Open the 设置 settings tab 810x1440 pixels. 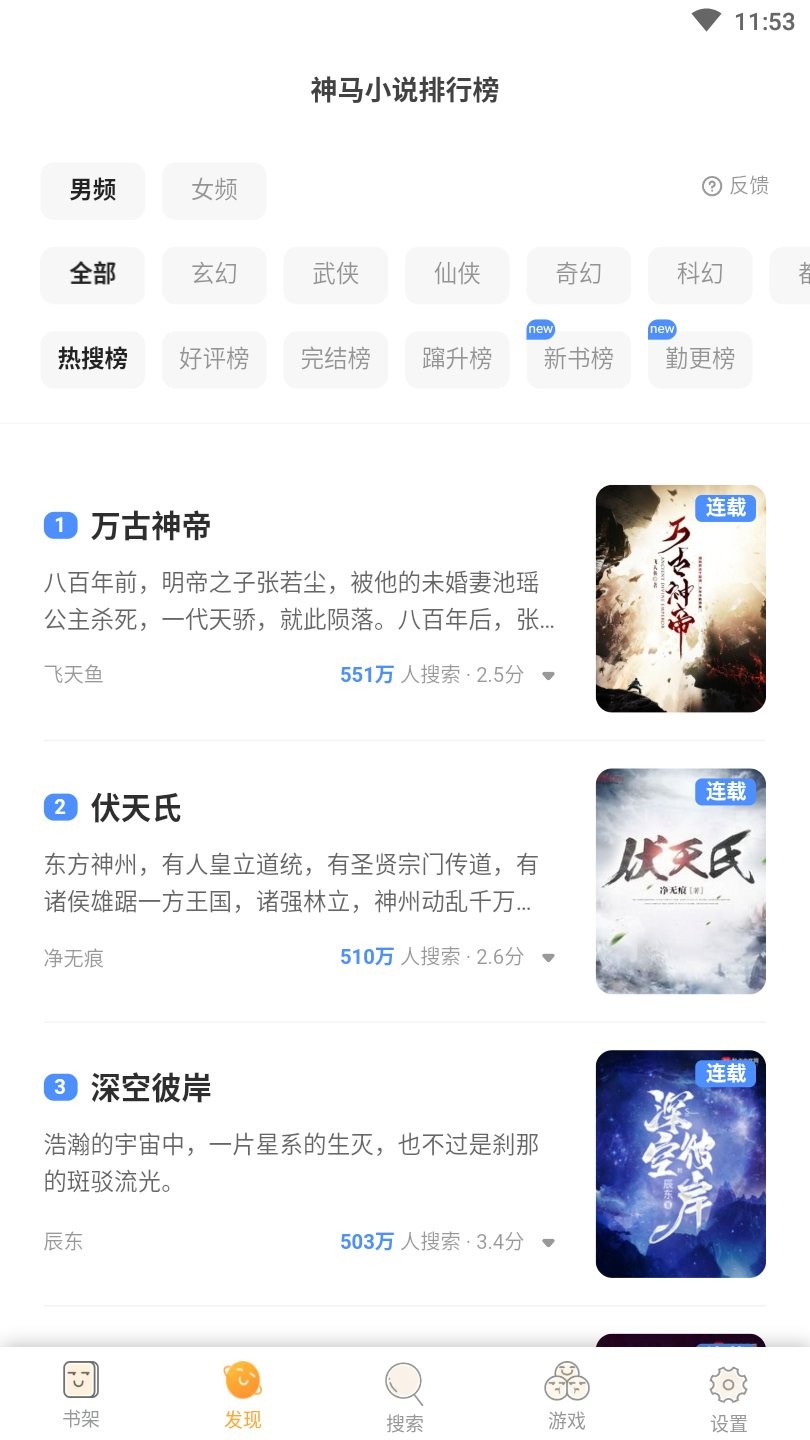tap(728, 1396)
